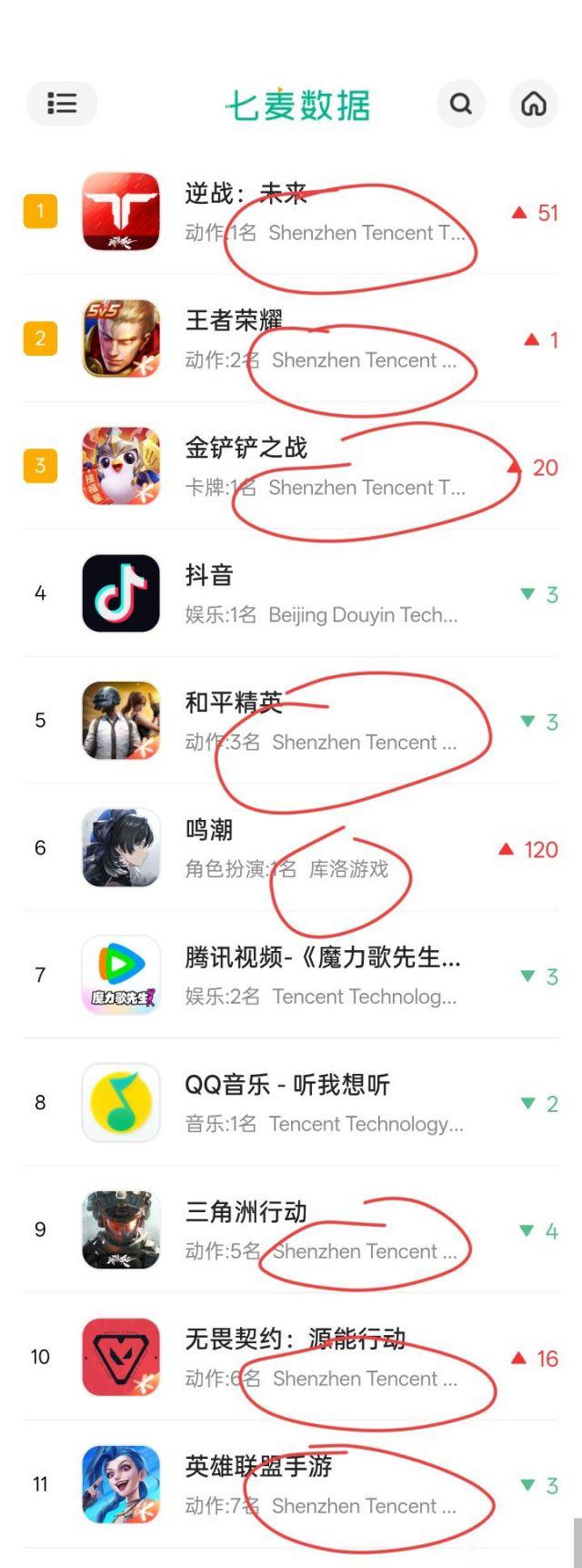Open the list menu button
Screen dimensions: 582x1568
pyautogui.click(x=62, y=103)
